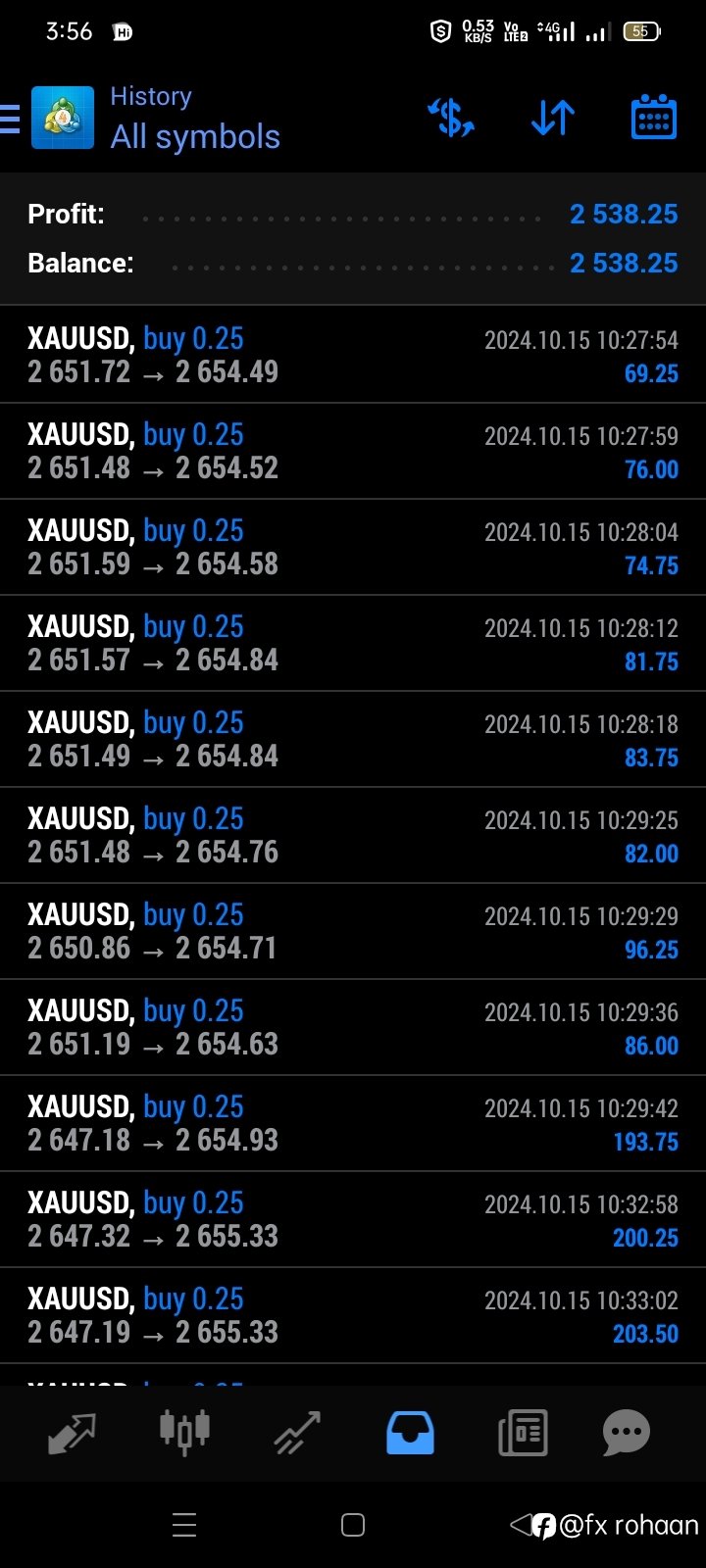This screenshot has height=1568, width=706.
Task: Open the News tab
Action: 523,1434
